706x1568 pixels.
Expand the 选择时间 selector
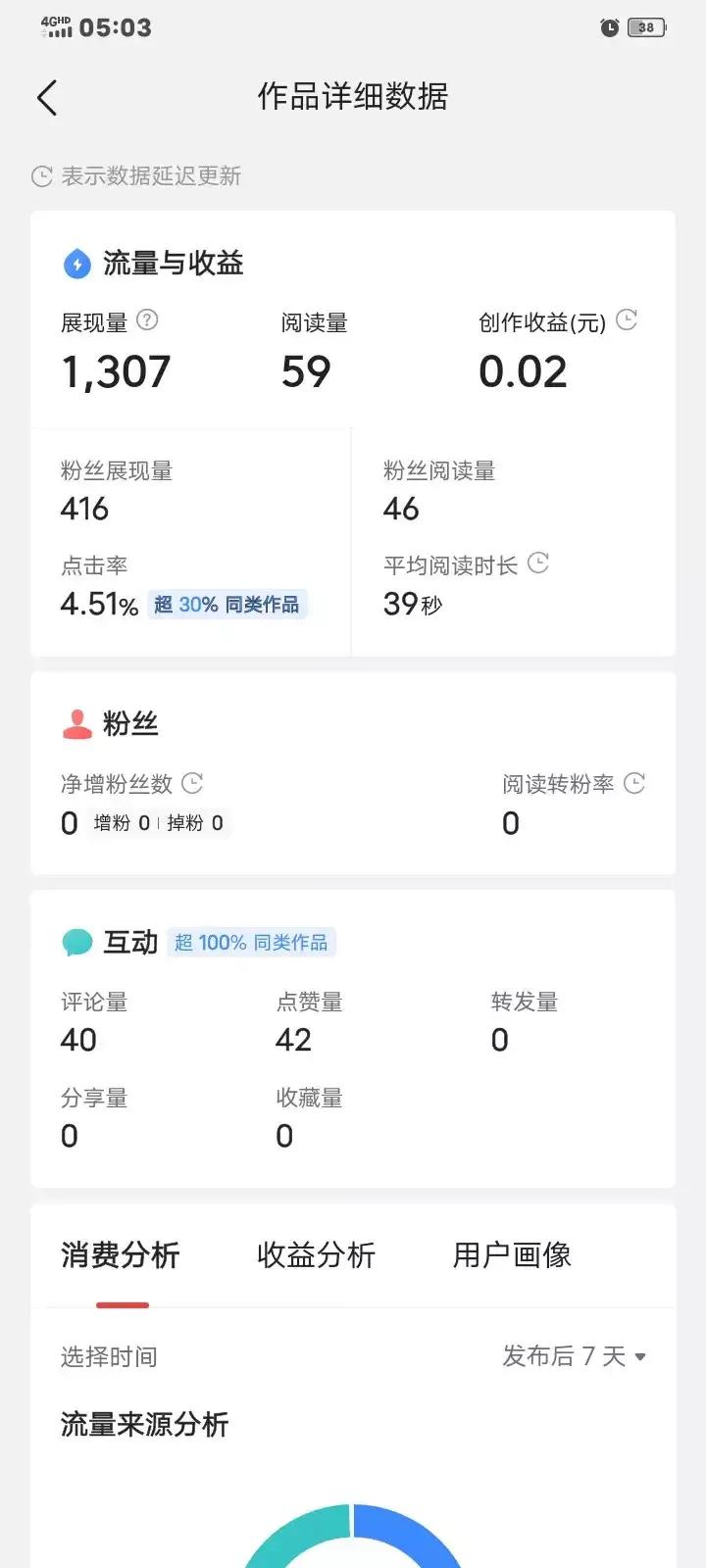click(109, 1356)
